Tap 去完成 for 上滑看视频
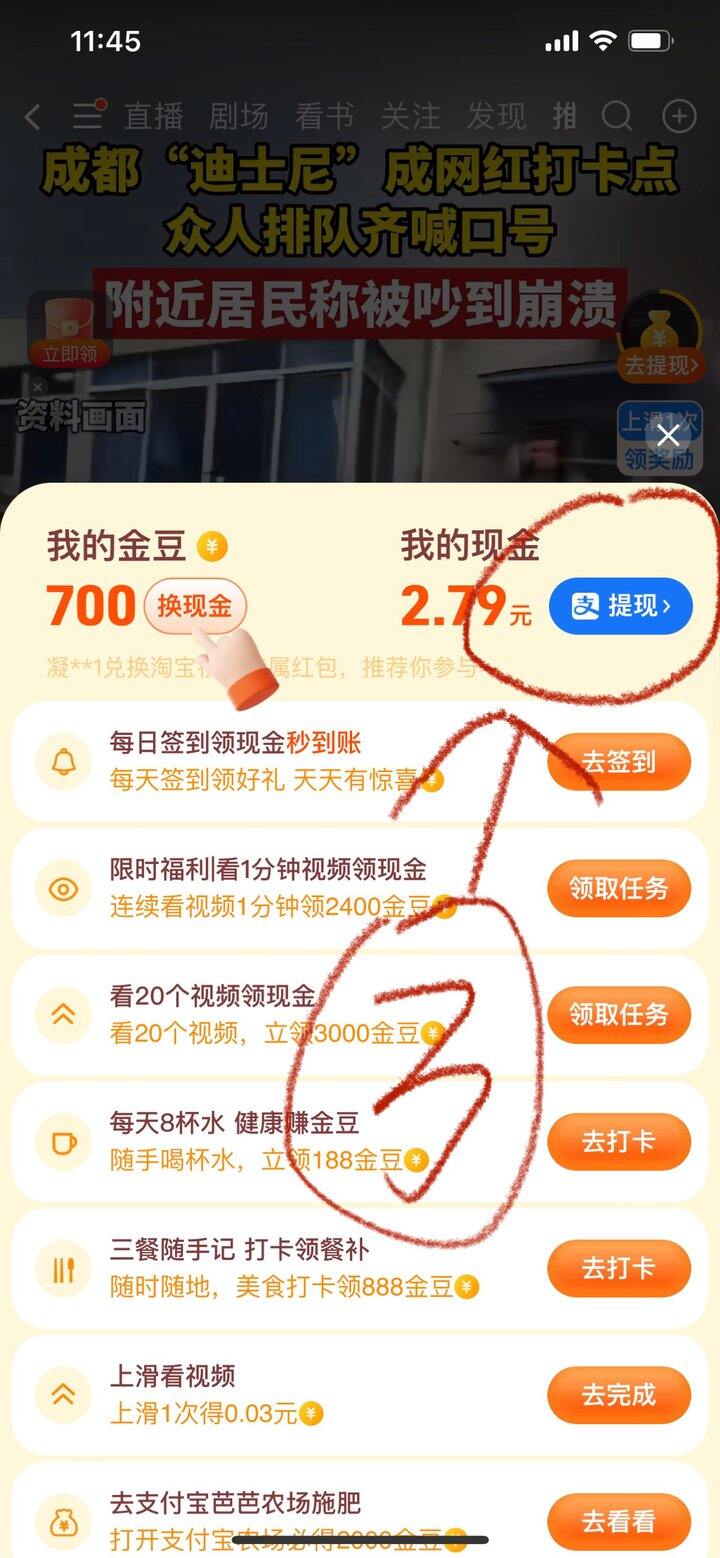720x1558 pixels. 618,1394
